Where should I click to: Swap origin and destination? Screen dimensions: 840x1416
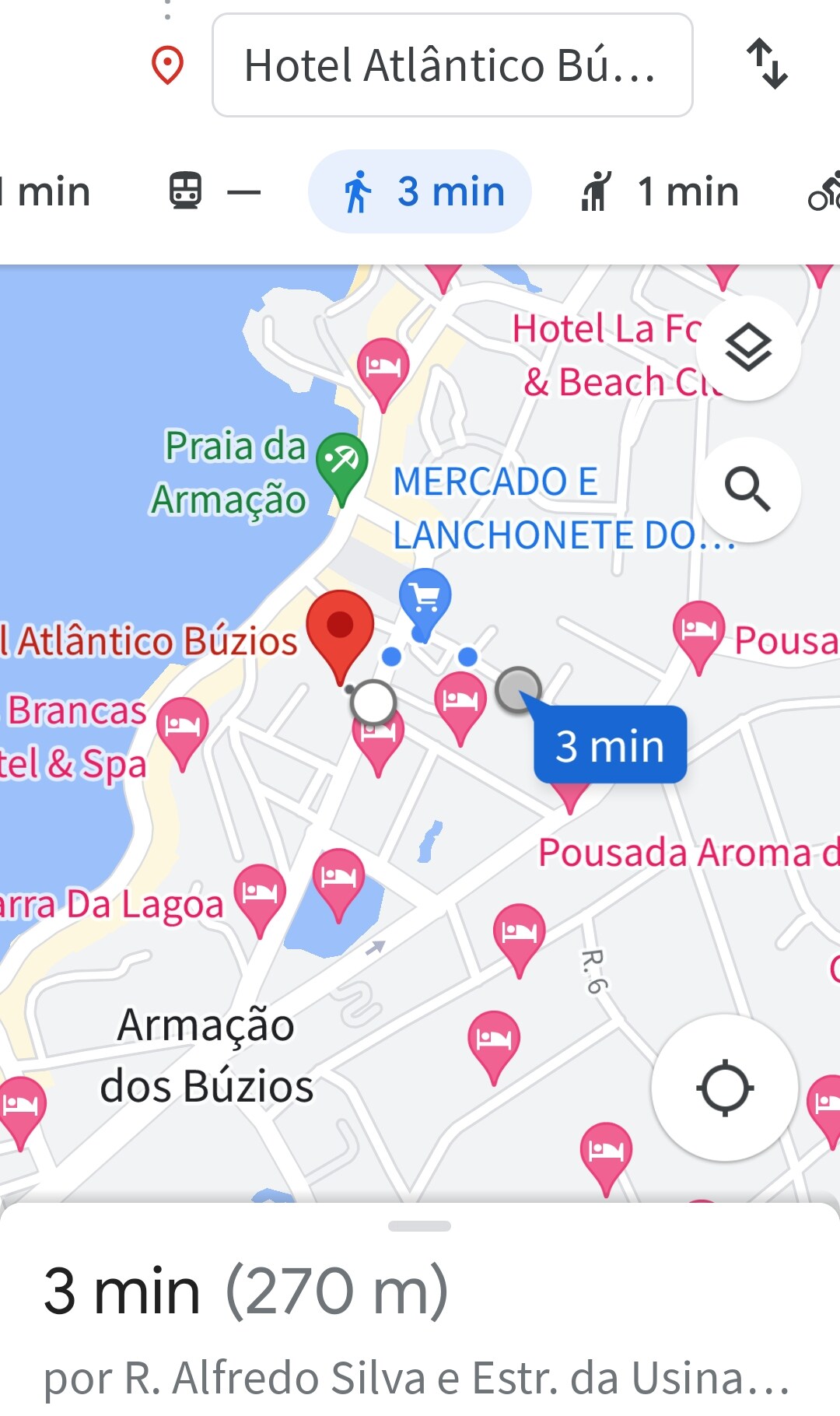767,64
